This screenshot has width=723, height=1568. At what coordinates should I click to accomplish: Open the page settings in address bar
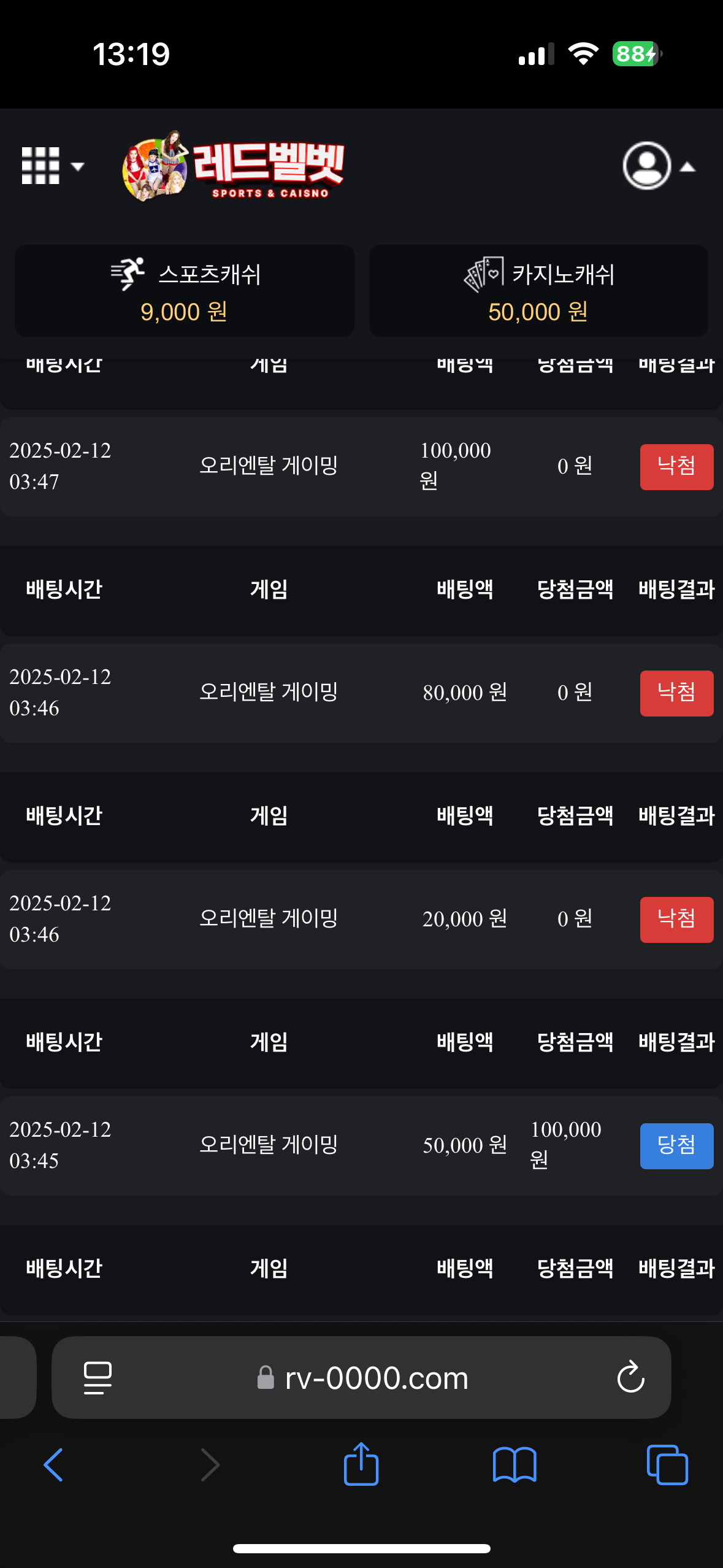(x=98, y=1377)
